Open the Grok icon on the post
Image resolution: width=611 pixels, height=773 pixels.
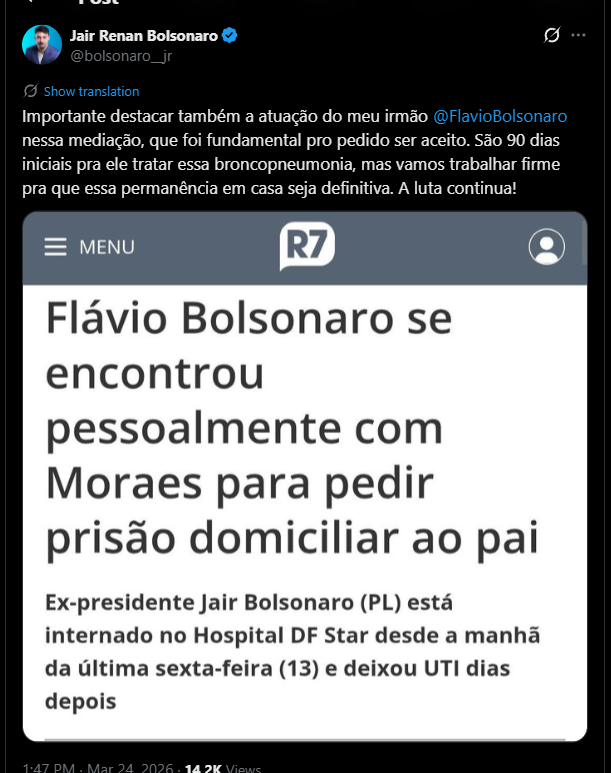[x=551, y=36]
